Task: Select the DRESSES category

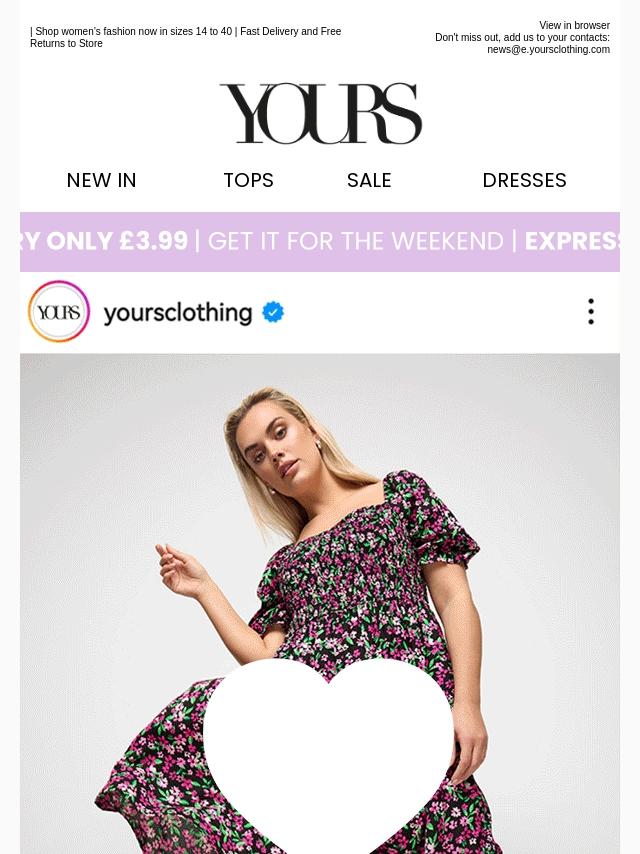Action: pos(524,181)
